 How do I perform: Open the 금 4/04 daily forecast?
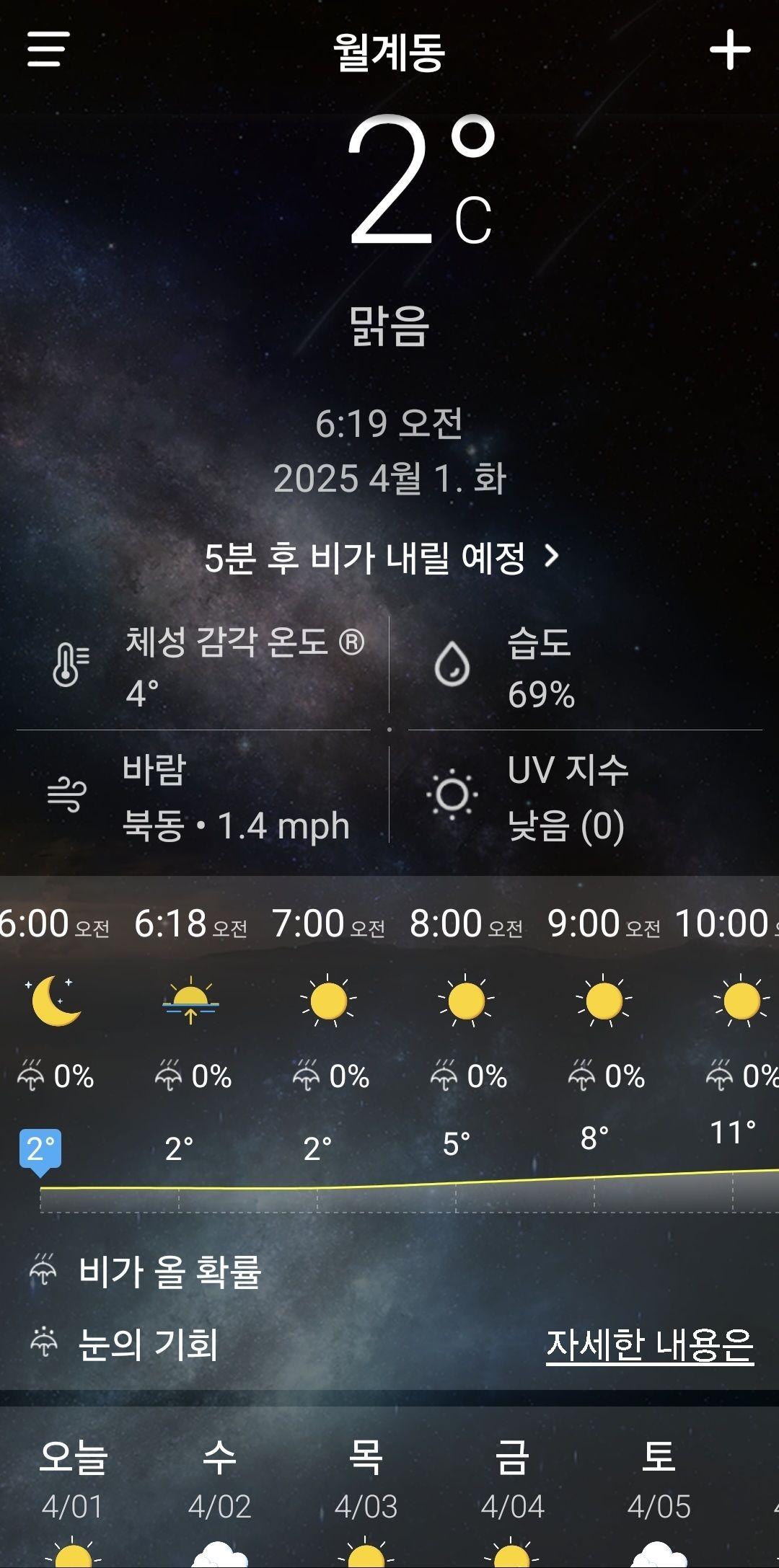[x=512, y=1485]
